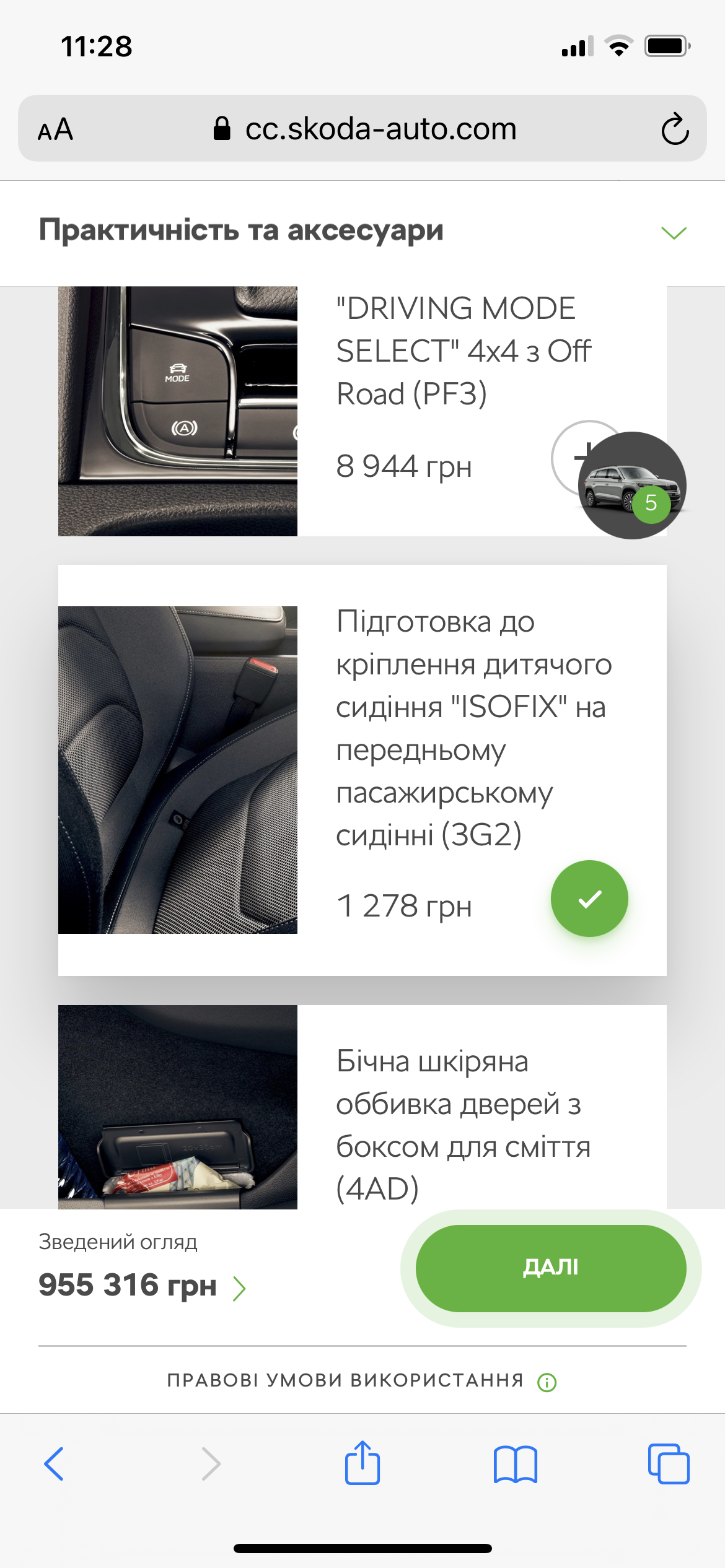This screenshot has width=725, height=1568.
Task: Show open Safari tabs
Action: [x=668, y=1464]
